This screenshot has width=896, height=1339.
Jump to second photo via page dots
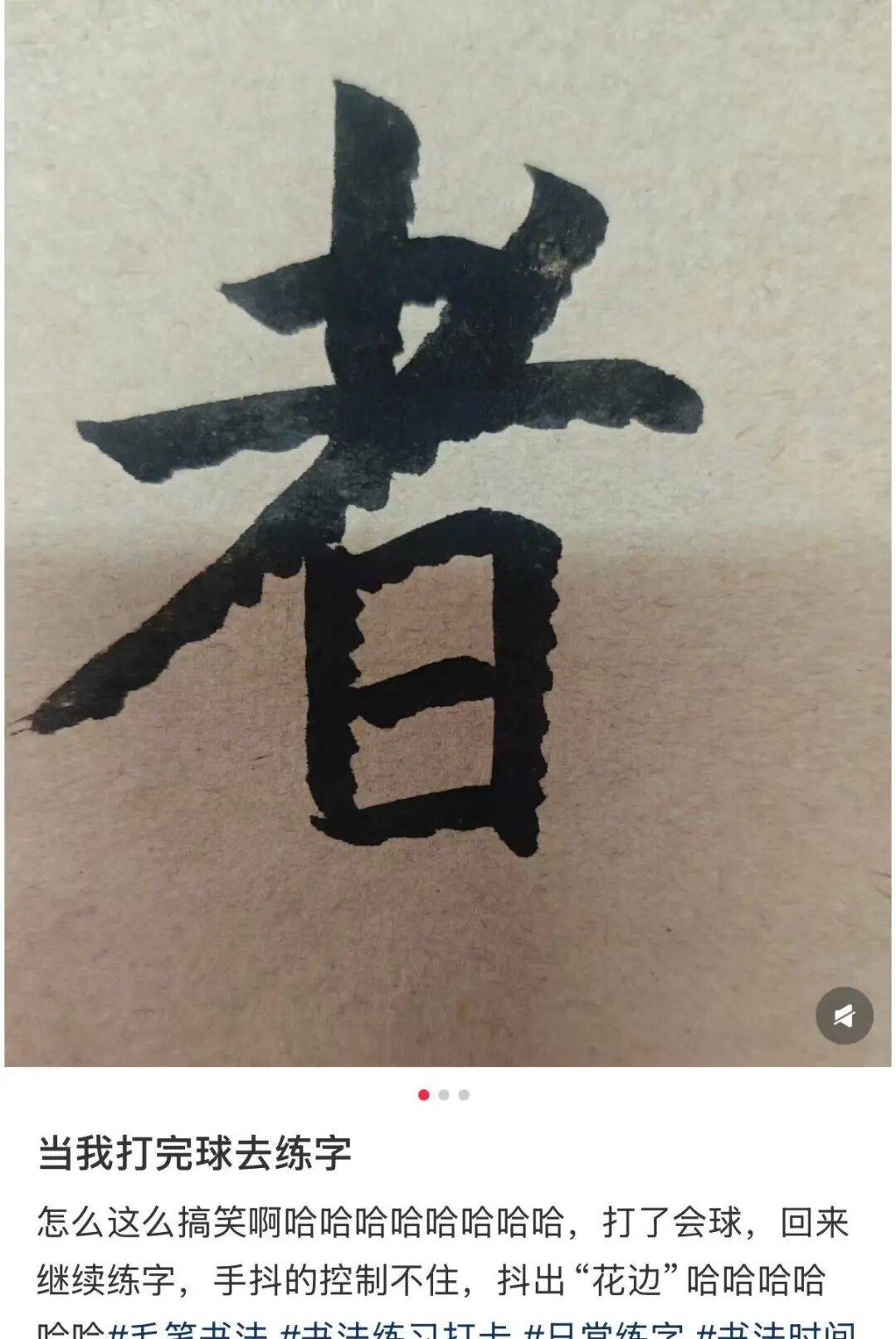[444, 1095]
